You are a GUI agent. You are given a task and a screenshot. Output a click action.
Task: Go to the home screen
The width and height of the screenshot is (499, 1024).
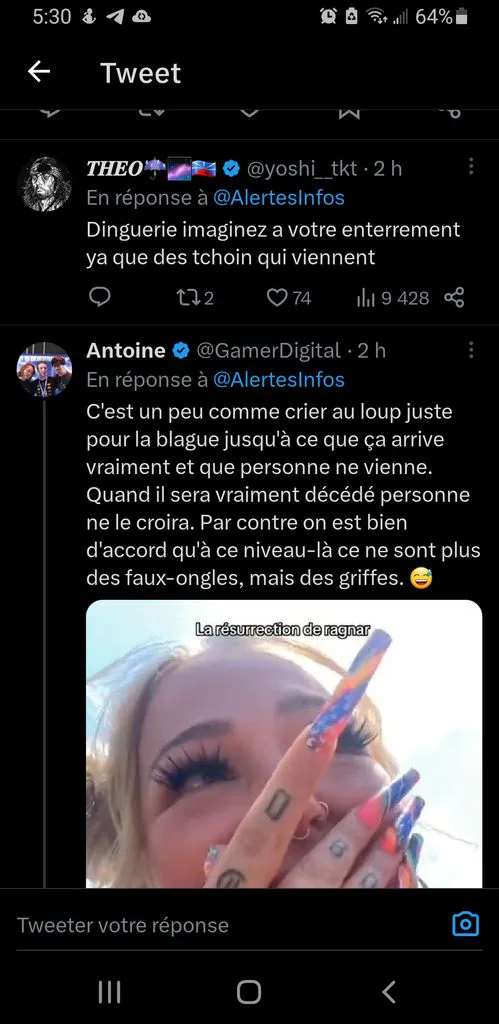click(249, 992)
